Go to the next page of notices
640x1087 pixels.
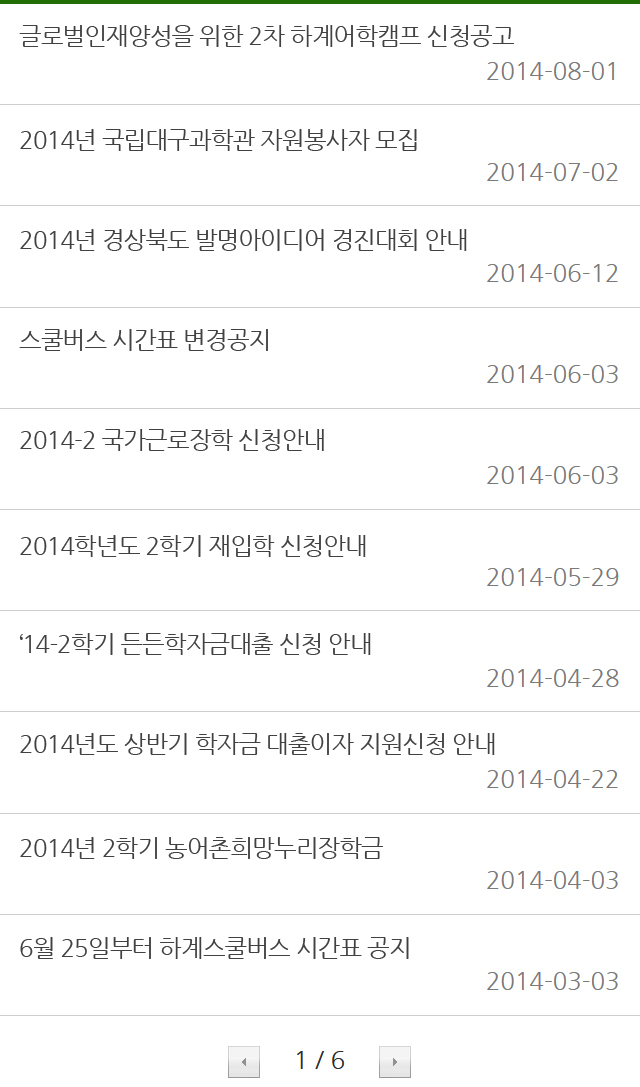(395, 1061)
